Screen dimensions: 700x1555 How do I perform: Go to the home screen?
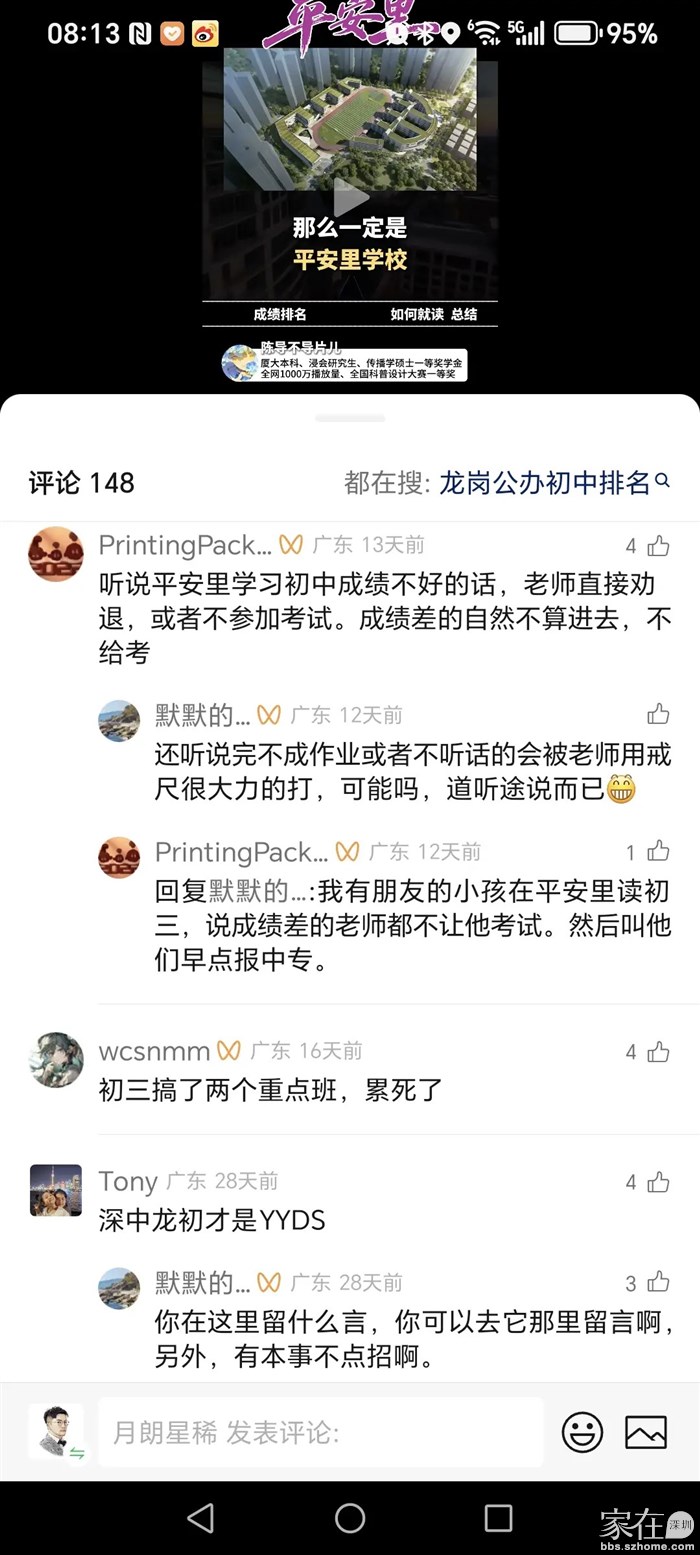tap(350, 1518)
